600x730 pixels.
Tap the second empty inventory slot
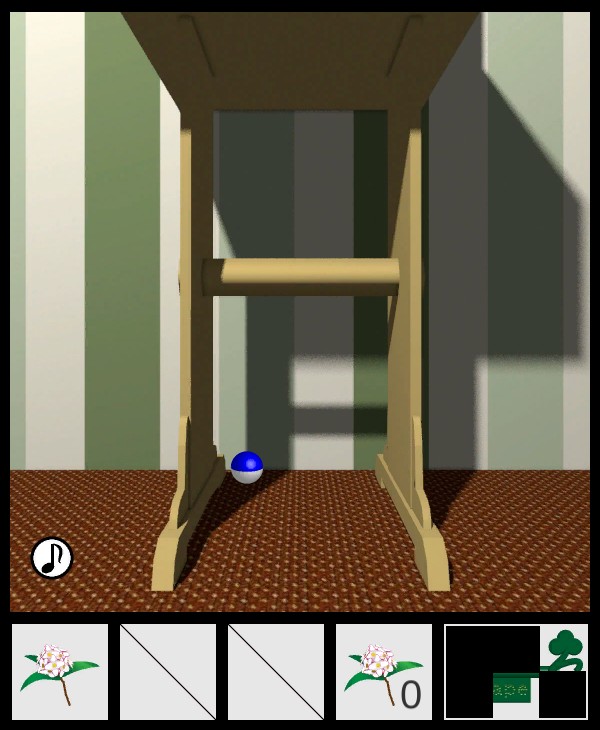click(x=168, y=672)
